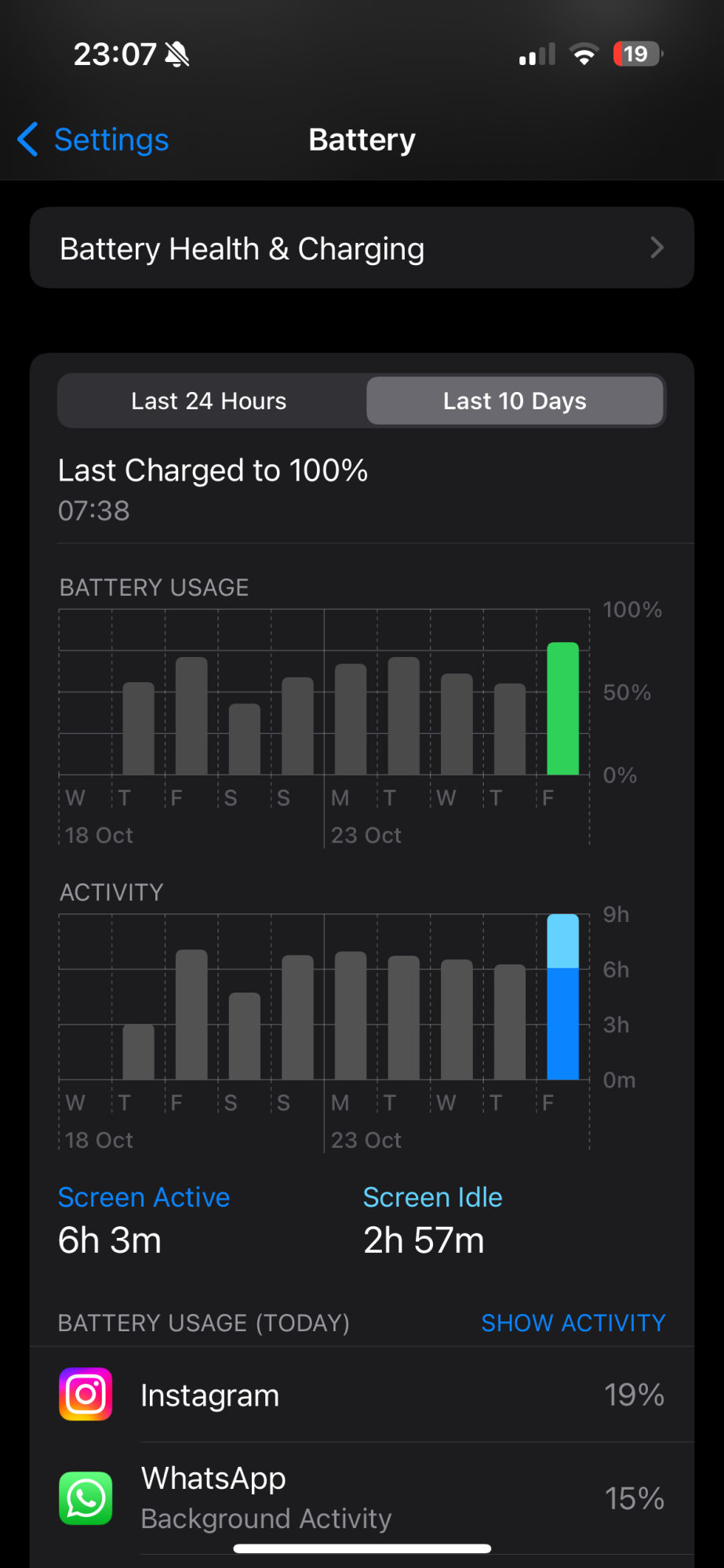This screenshot has height=1568, width=724.
Task: Open Battery Health & Charging
Action: [362, 249]
